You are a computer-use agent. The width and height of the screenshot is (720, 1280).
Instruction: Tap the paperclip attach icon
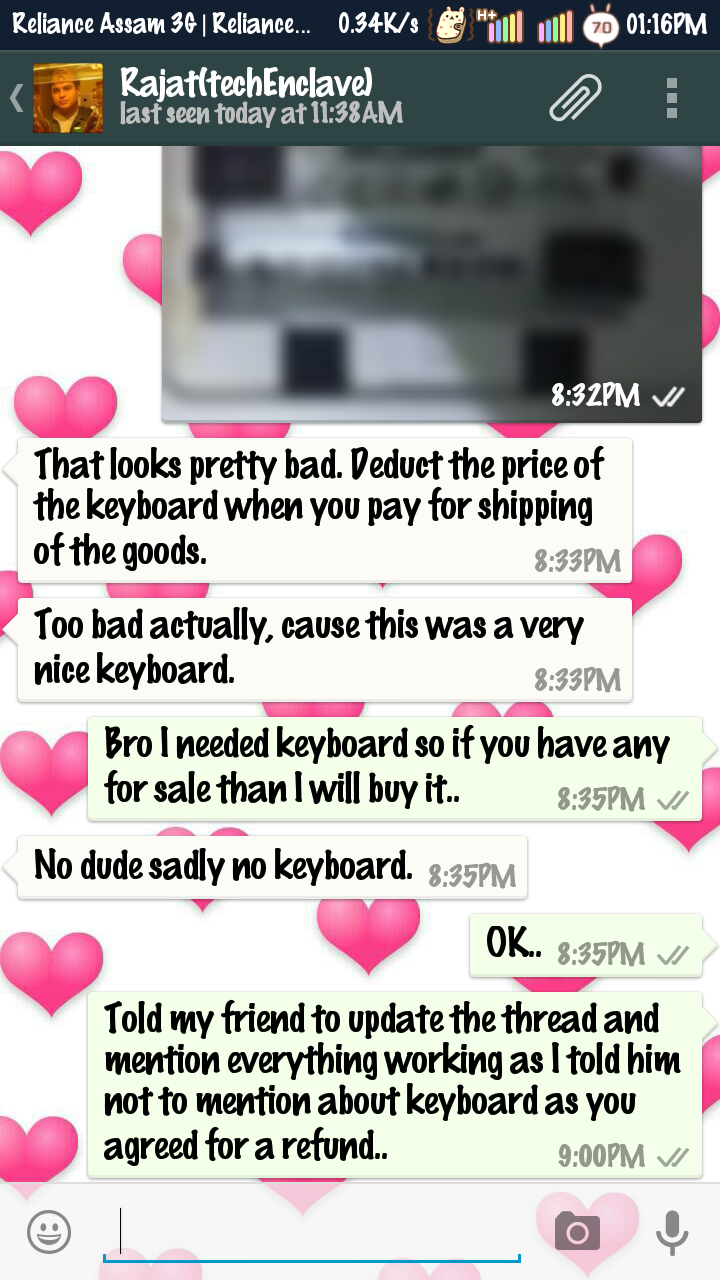(576, 98)
